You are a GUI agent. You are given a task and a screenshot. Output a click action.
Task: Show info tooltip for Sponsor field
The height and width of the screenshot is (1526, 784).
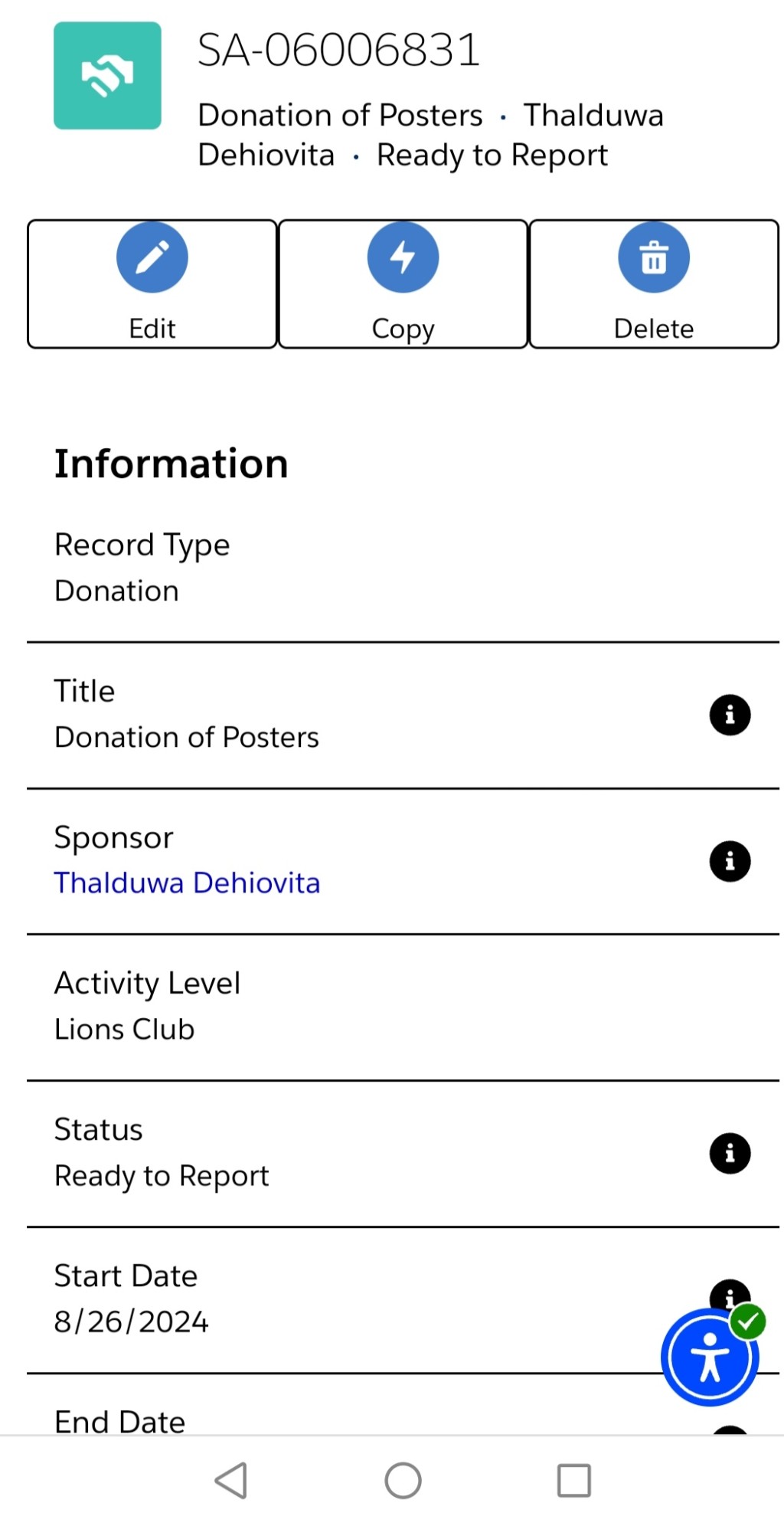coord(730,861)
